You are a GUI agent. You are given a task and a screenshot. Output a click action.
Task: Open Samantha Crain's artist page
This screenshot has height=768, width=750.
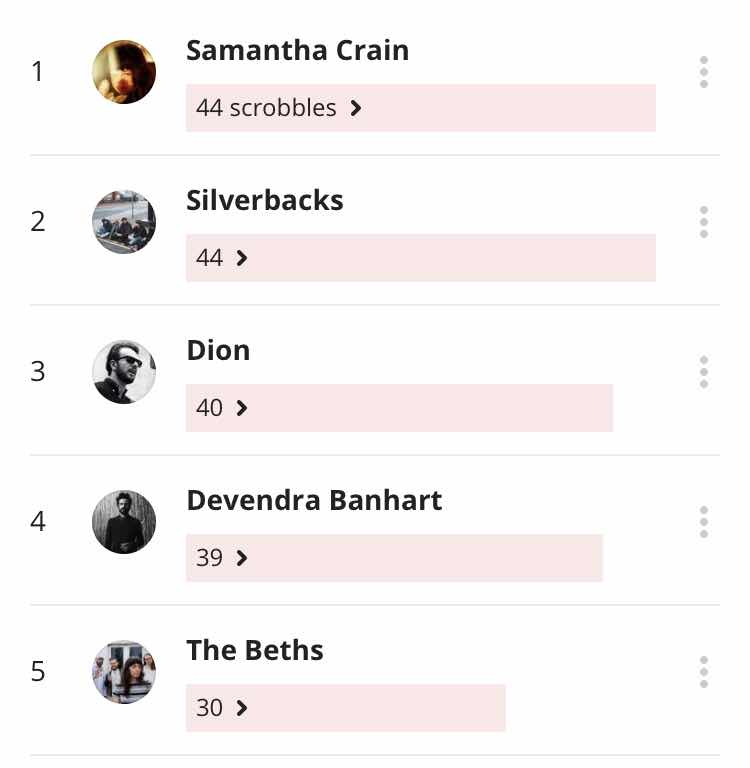[x=297, y=51]
